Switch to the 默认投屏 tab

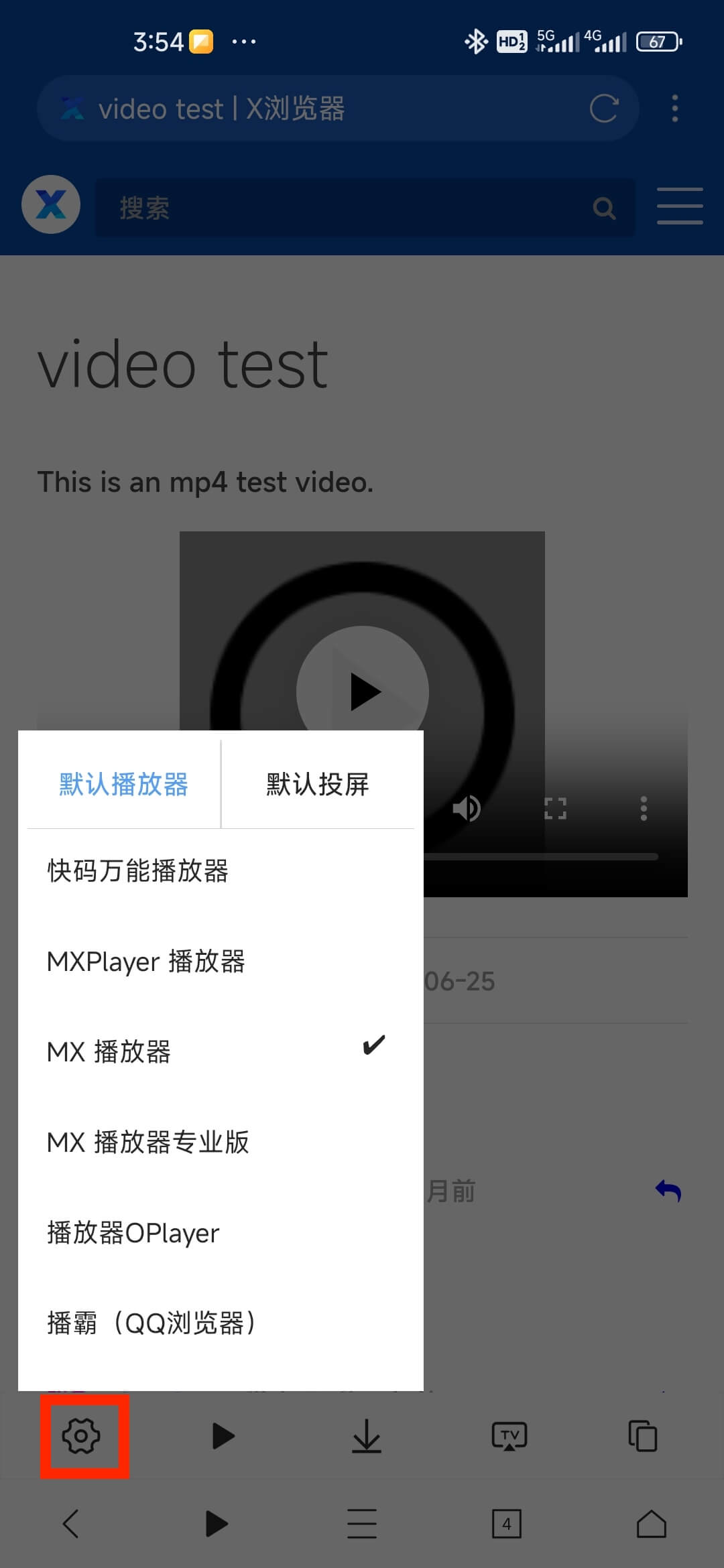318,784
